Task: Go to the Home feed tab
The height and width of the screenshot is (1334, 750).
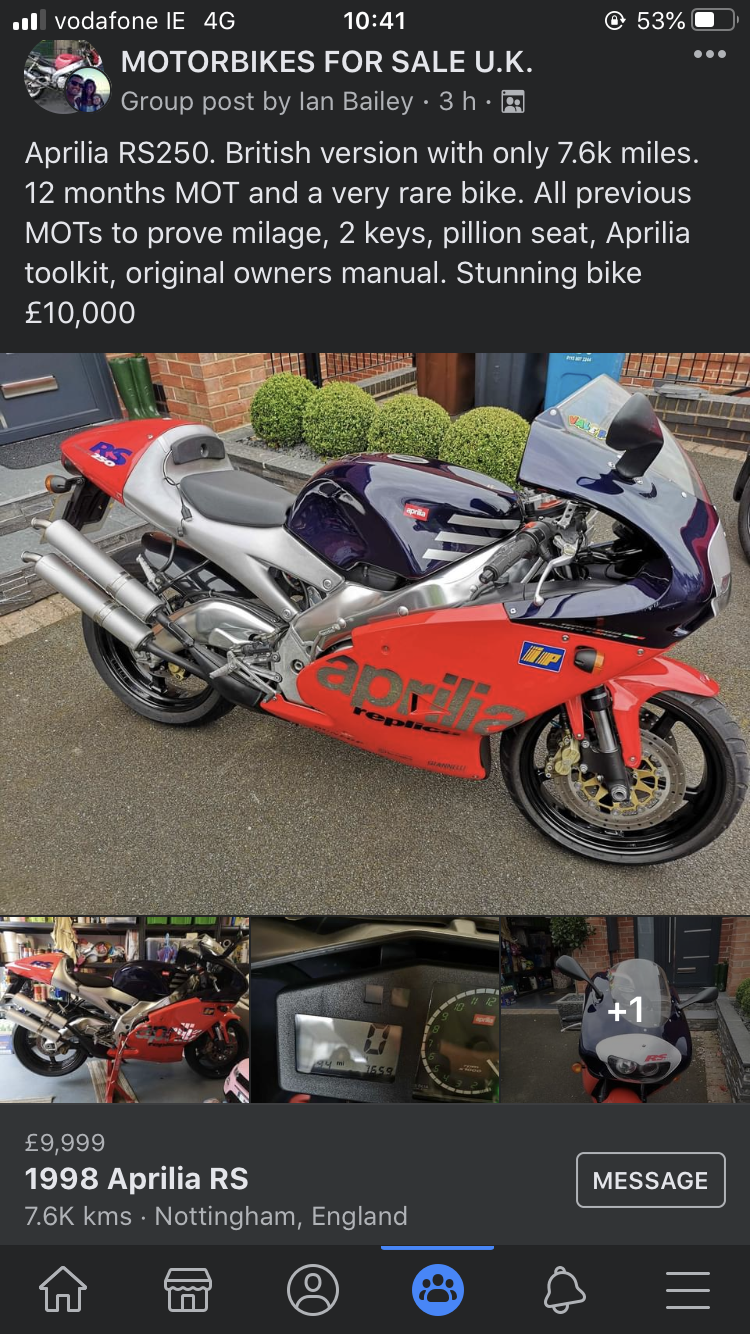Action: point(62,1290)
